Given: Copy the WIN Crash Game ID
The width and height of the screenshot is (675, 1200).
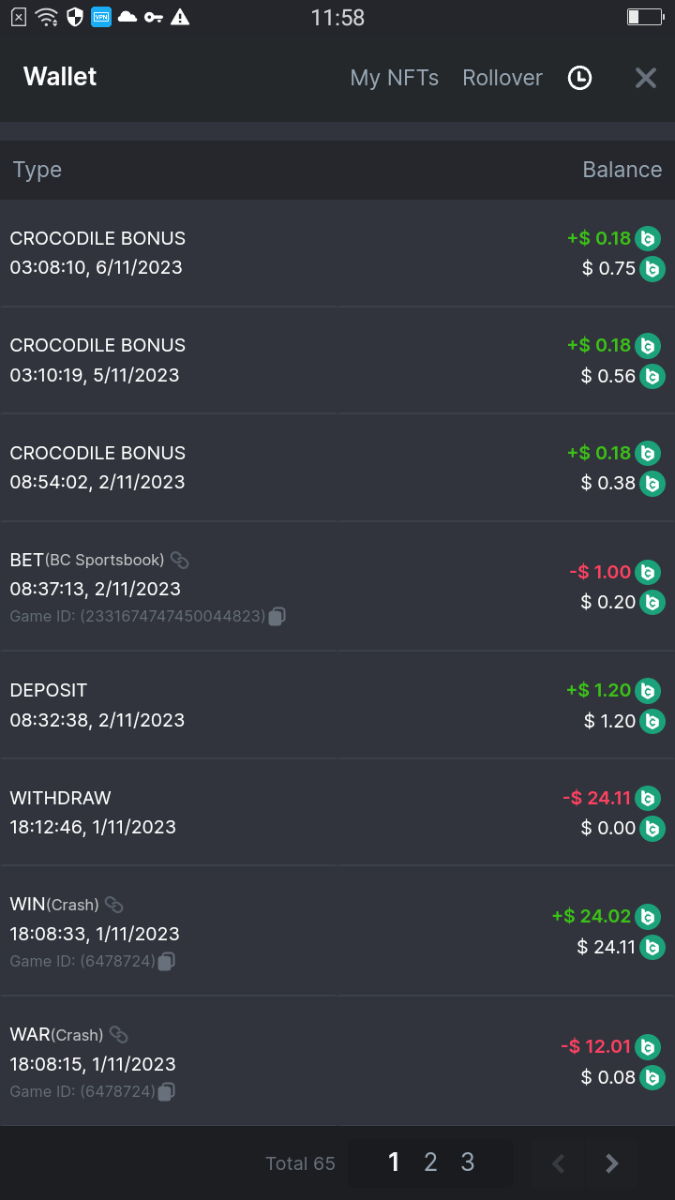Looking at the screenshot, I should (167, 962).
